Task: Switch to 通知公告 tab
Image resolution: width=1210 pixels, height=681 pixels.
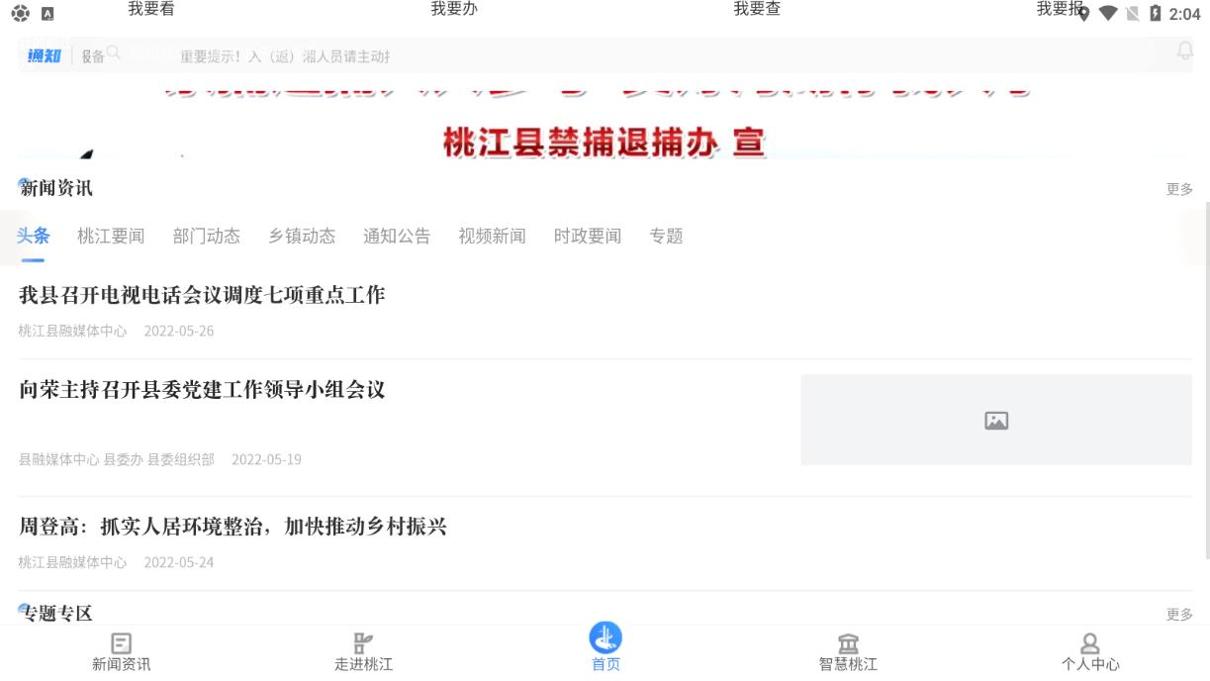Action: 396,237
